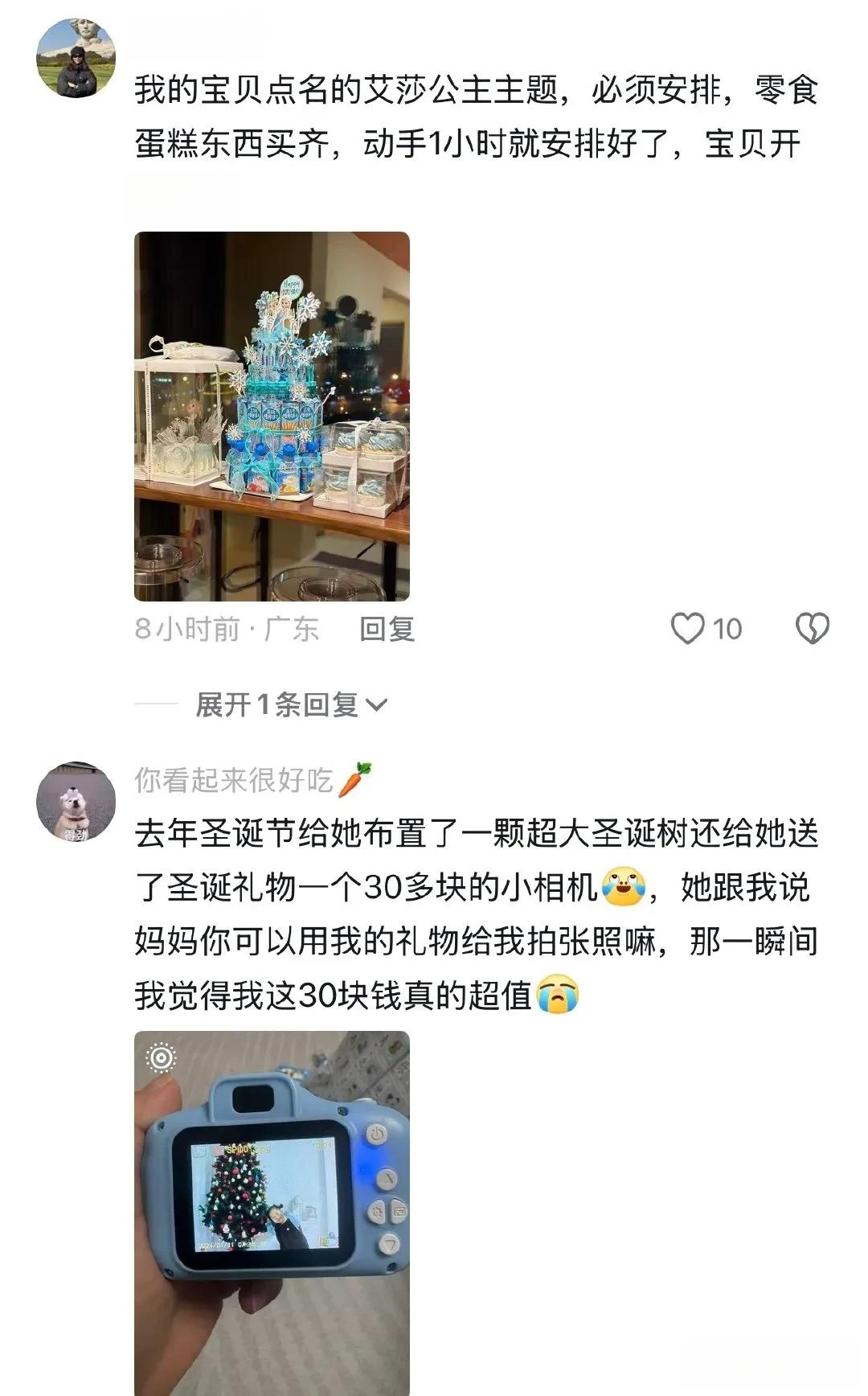Open the Elsa cake photo in the comment
The image size is (868, 1396).
pyautogui.click(x=272, y=416)
